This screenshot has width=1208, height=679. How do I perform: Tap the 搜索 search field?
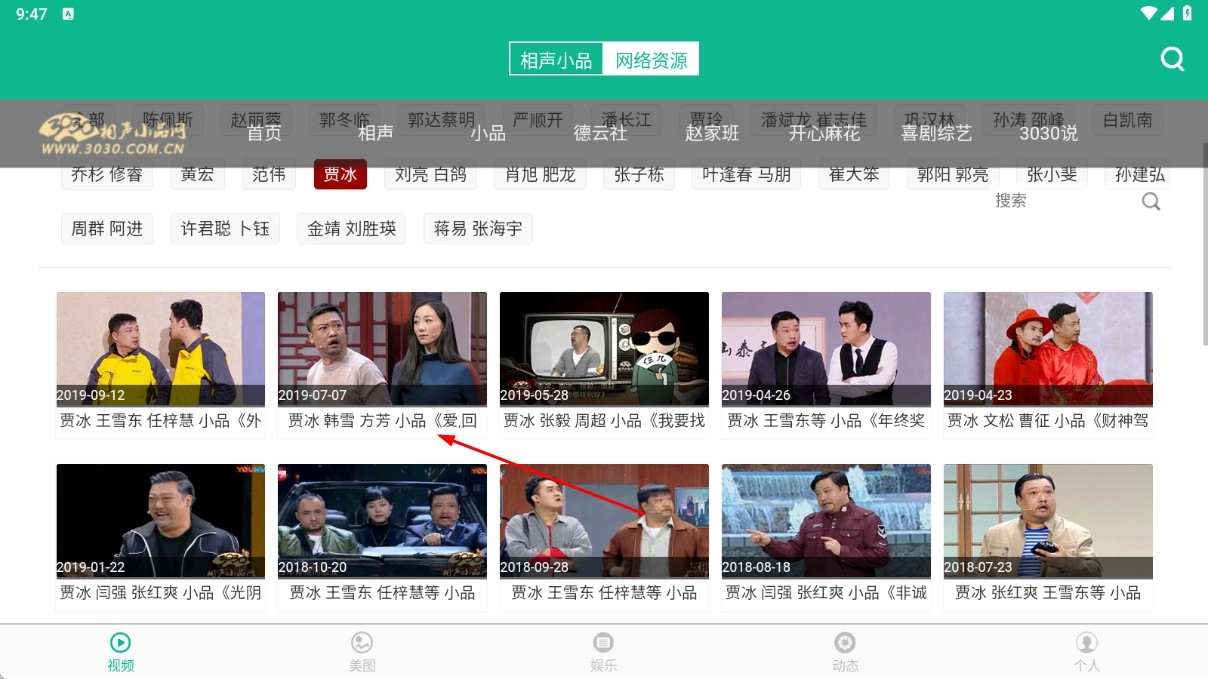pyautogui.click(x=1060, y=201)
